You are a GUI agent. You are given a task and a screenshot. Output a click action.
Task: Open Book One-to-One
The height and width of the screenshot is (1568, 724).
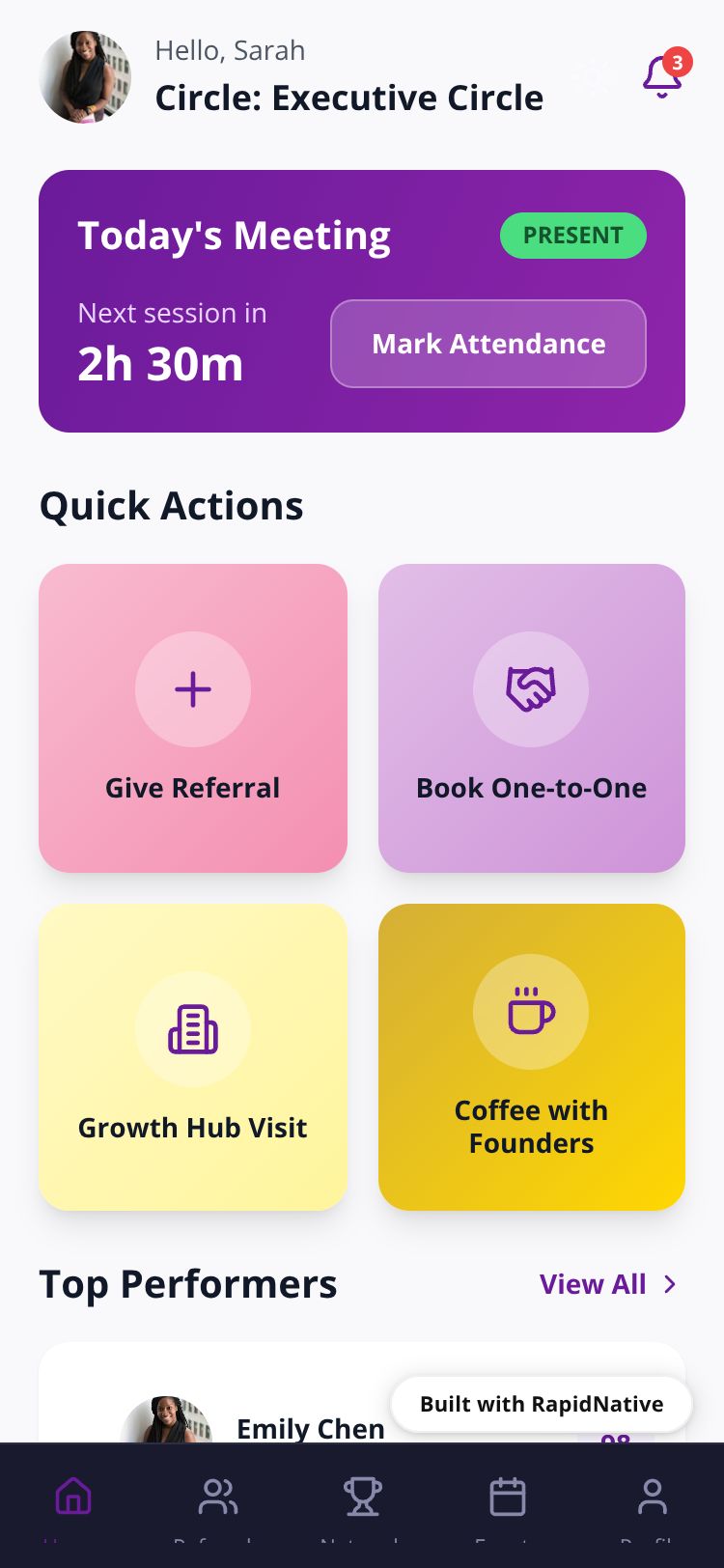coord(532,718)
